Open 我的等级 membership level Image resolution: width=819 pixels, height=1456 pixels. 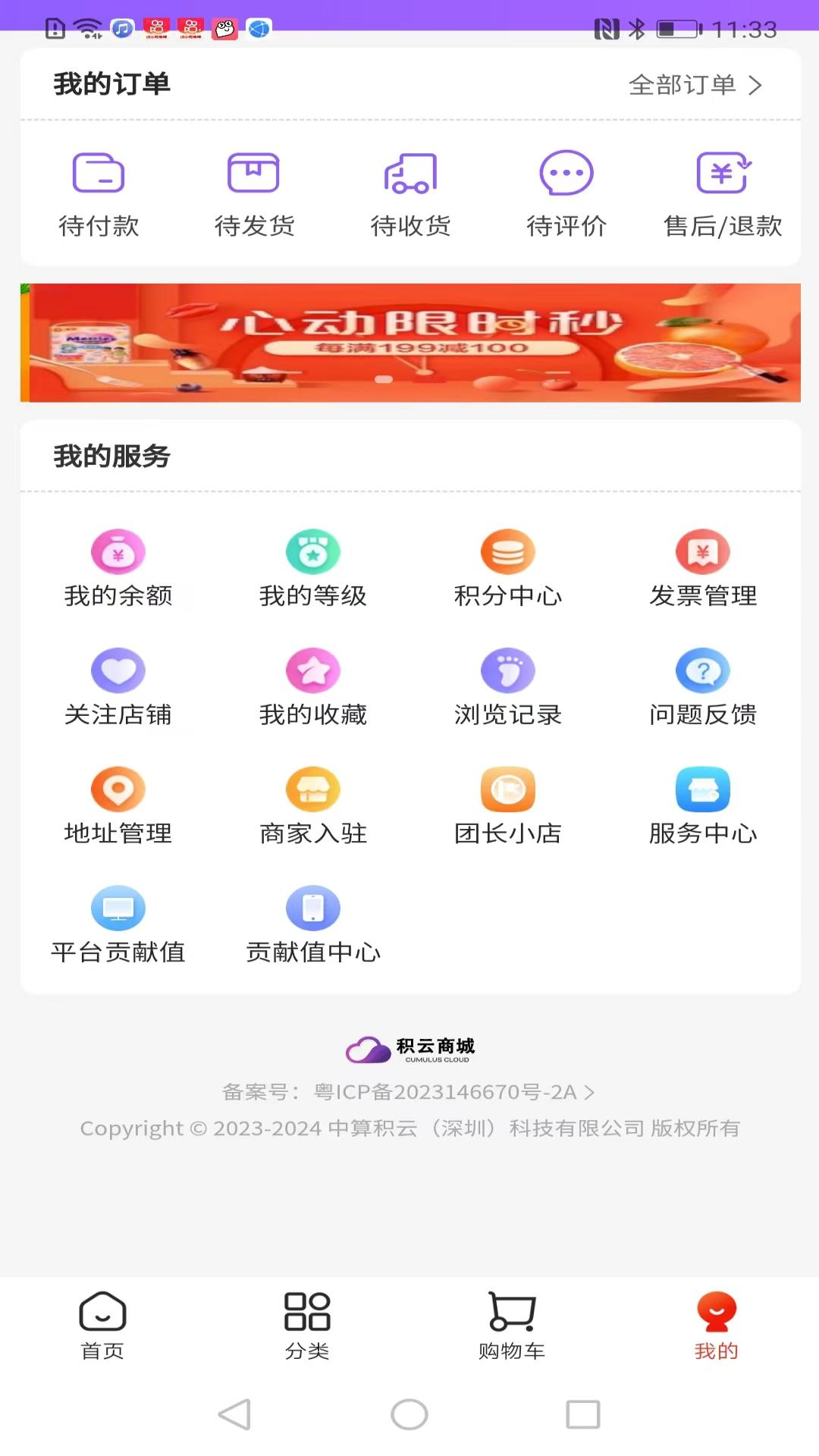[313, 569]
